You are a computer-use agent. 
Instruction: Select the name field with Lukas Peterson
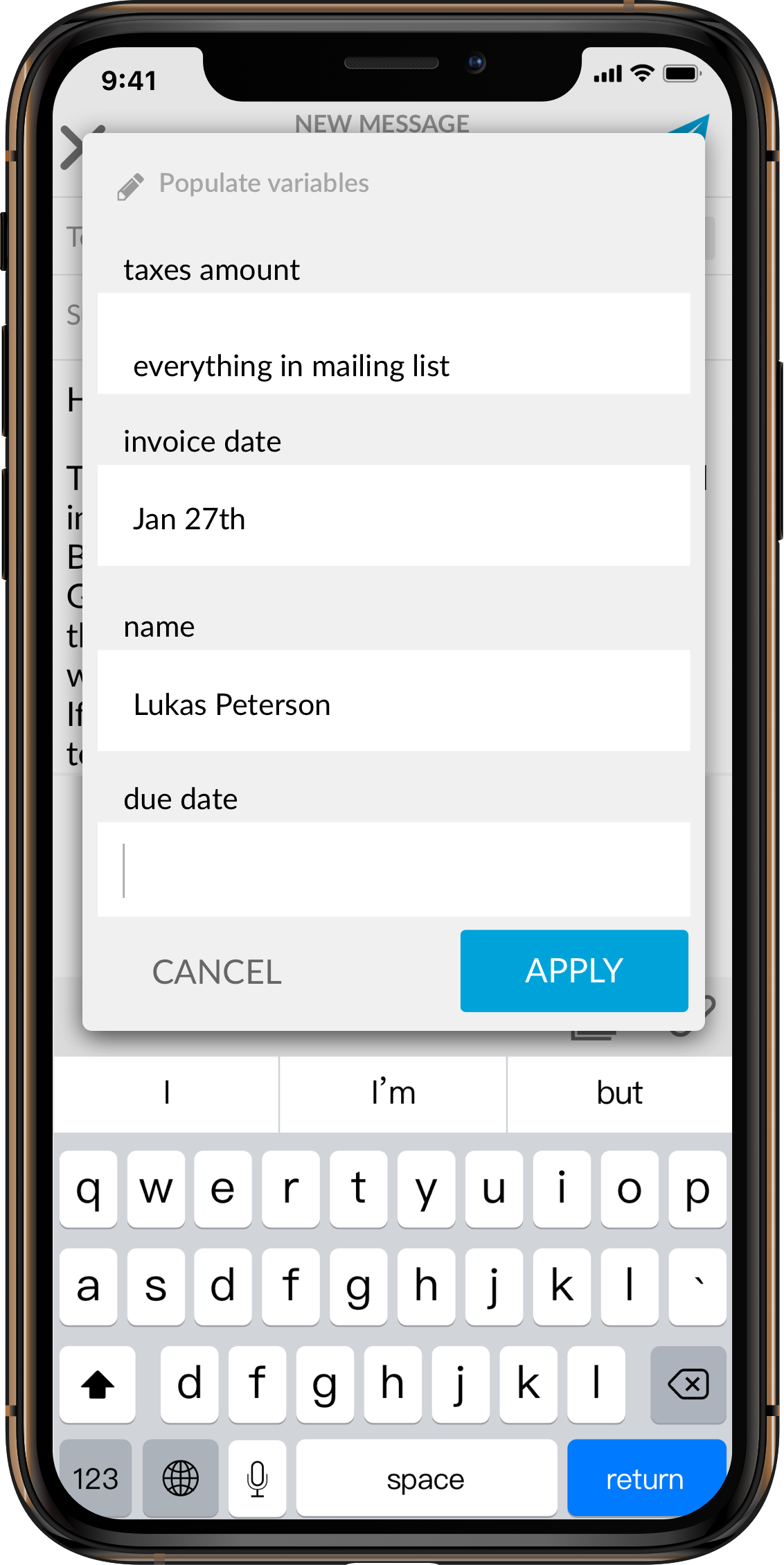tap(393, 701)
